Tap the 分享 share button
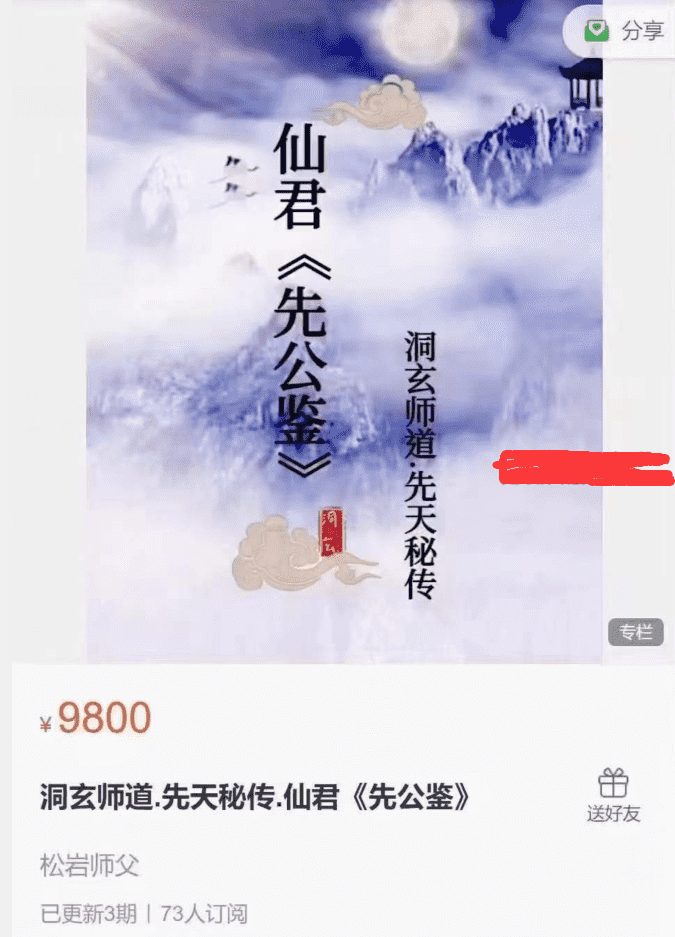This screenshot has width=675, height=937. pyautogui.click(x=625, y=31)
